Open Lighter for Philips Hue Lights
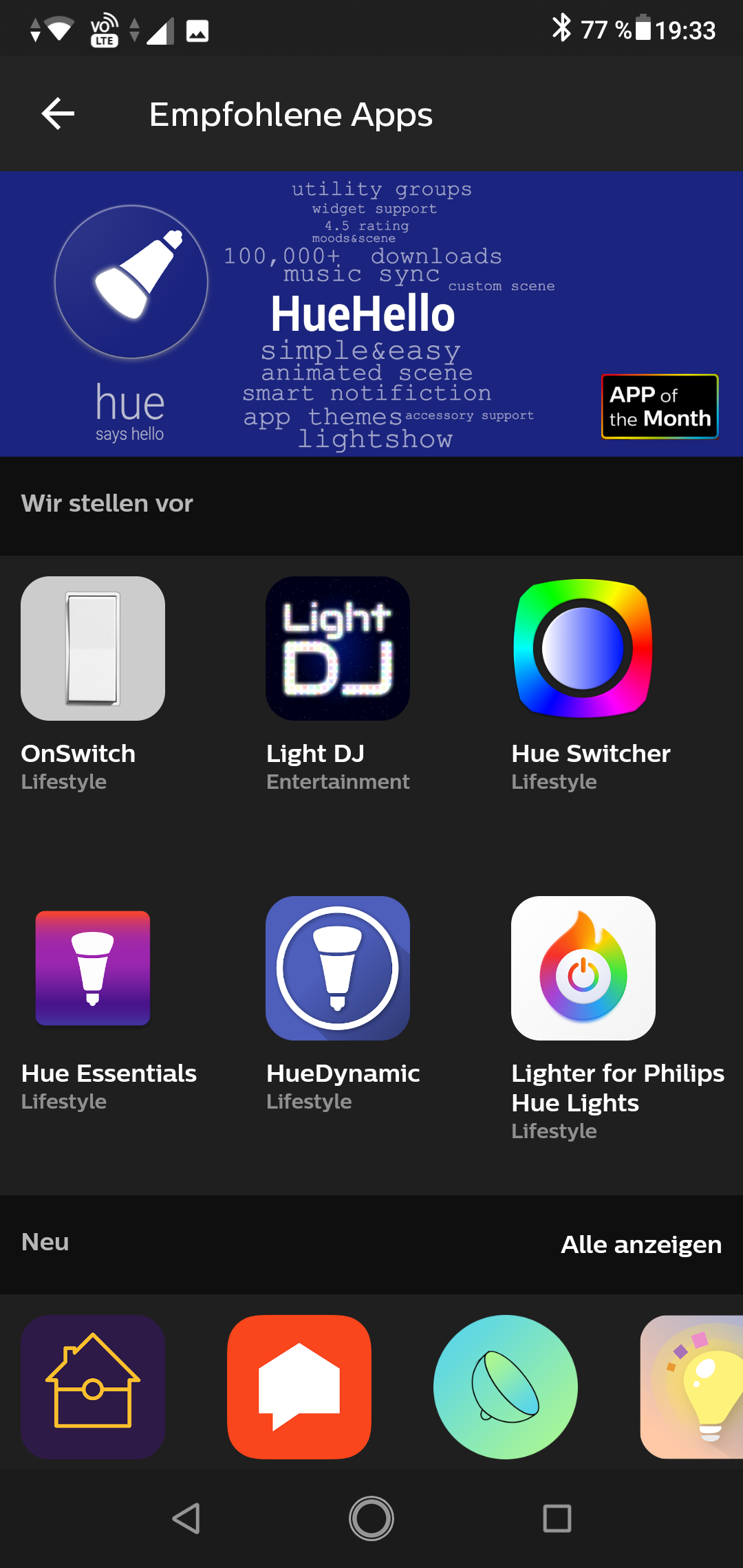743x1568 pixels. click(583, 968)
